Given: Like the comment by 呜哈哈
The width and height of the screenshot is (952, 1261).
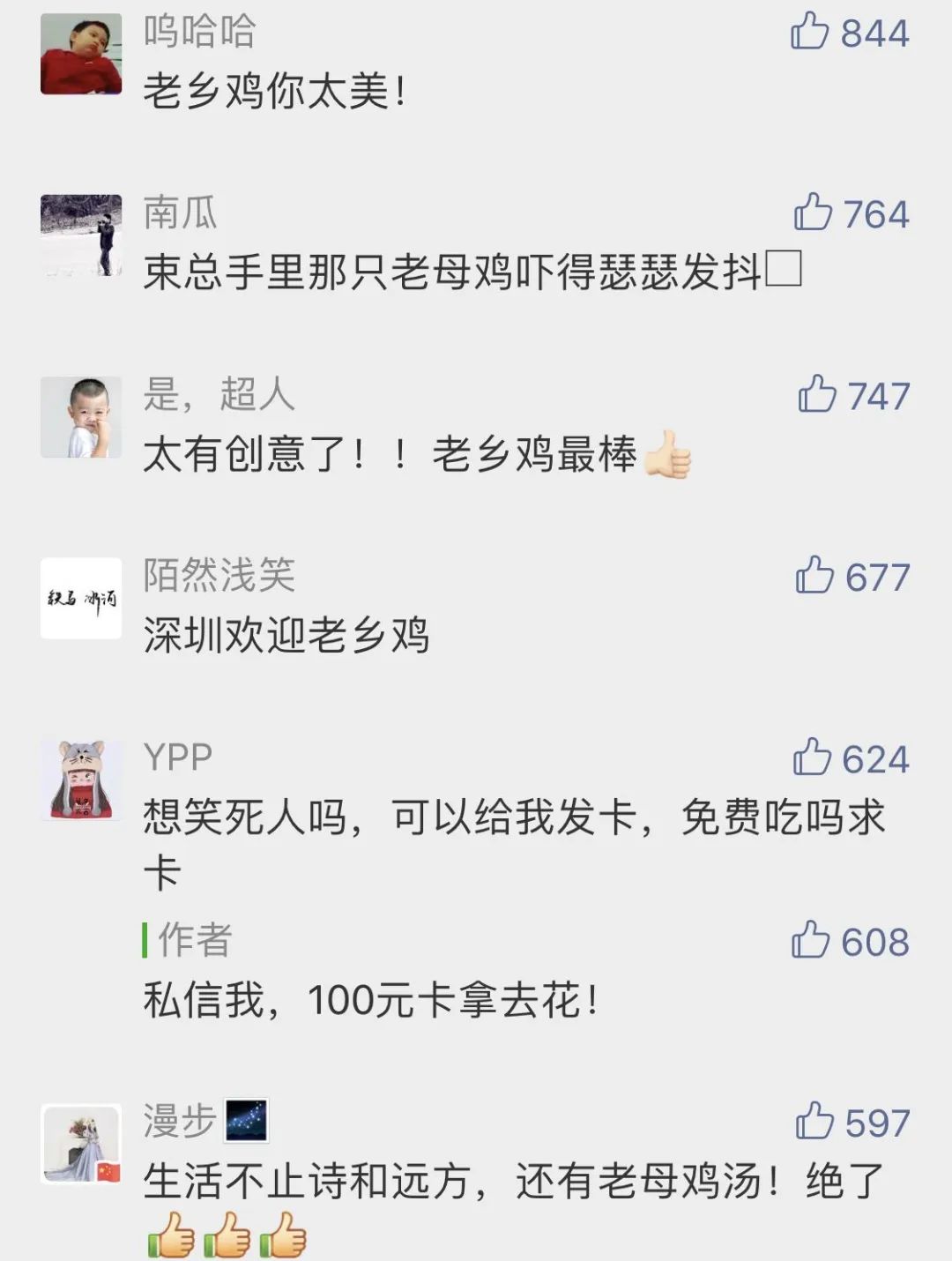Looking at the screenshot, I should click(810, 32).
